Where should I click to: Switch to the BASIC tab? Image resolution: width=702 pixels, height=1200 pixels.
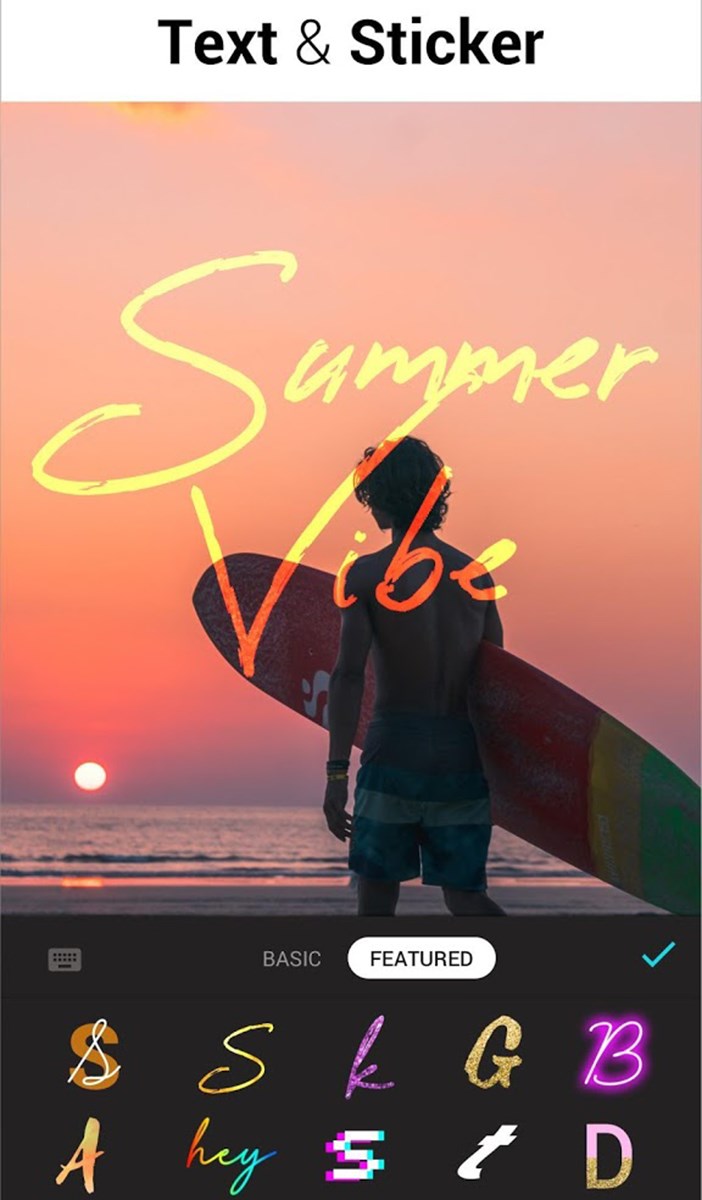(x=292, y=959)
